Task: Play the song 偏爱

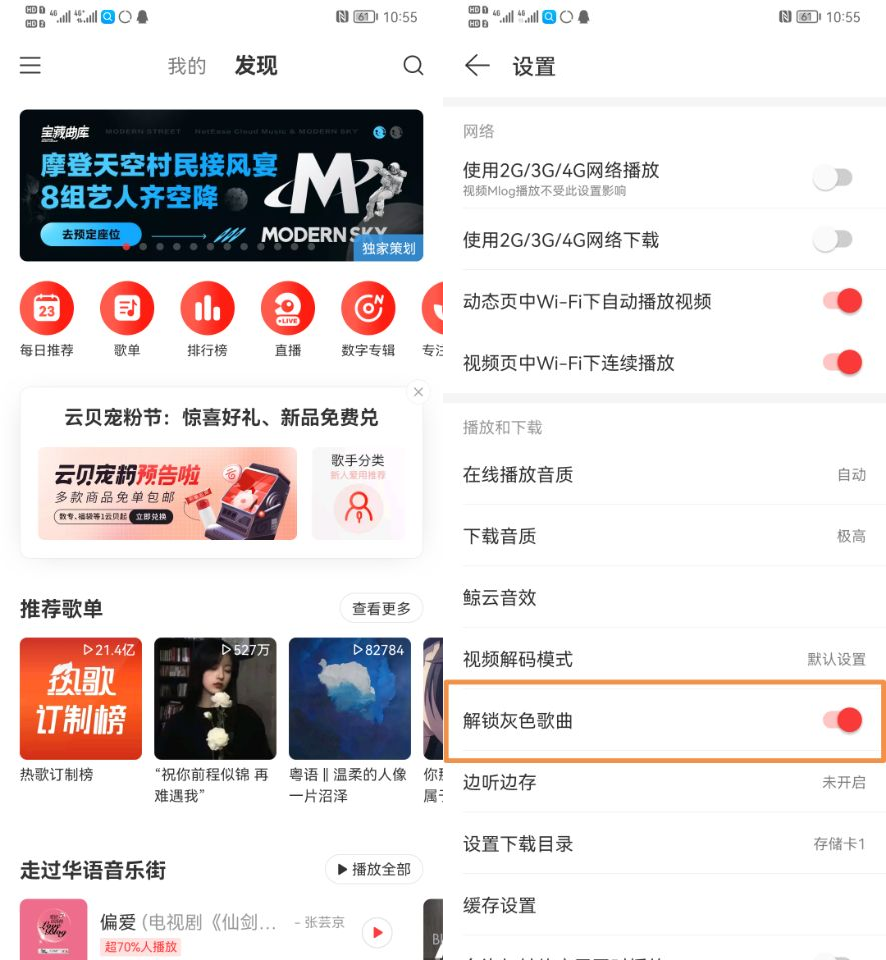Action: [377, 932]
